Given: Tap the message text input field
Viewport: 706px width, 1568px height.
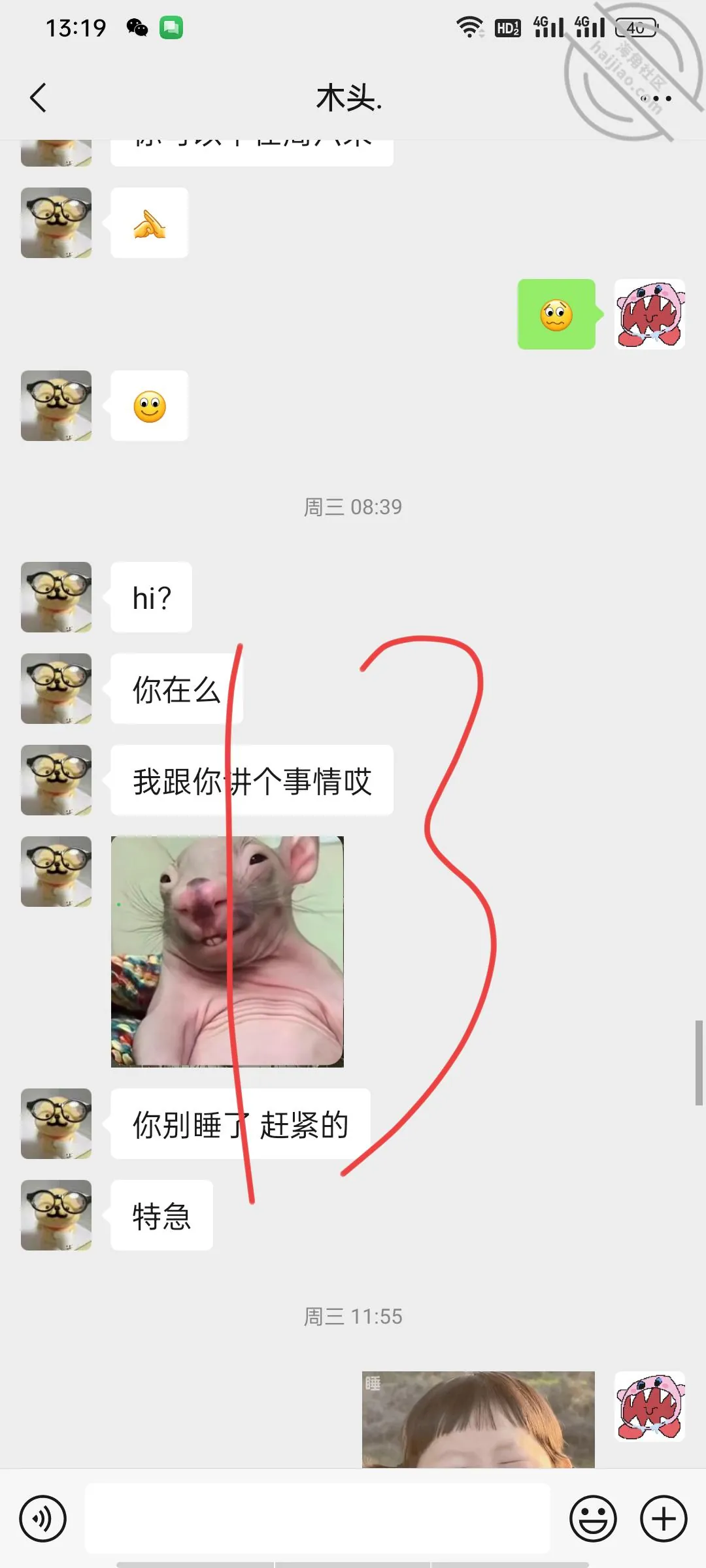Looking at the screenshot, I should 318,1518.
